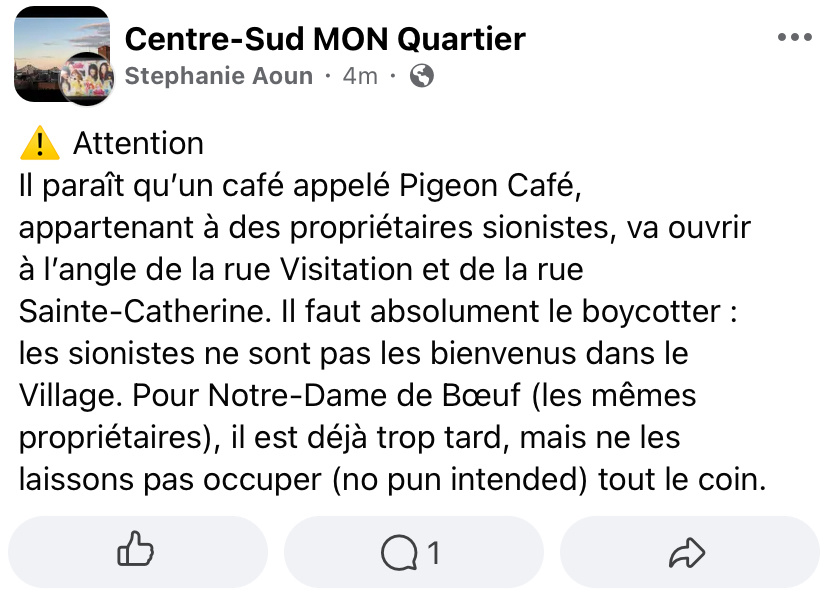Like this post with thumbs-up
Screen dimensions: 828x594
[137, 551]
